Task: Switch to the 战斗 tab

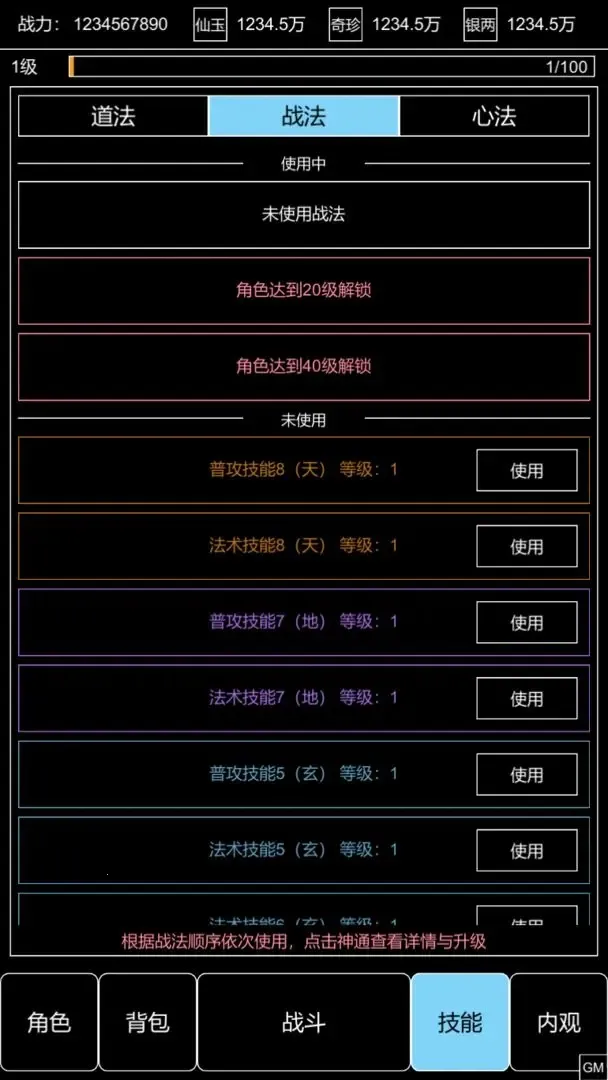Action: (303, 1022)
